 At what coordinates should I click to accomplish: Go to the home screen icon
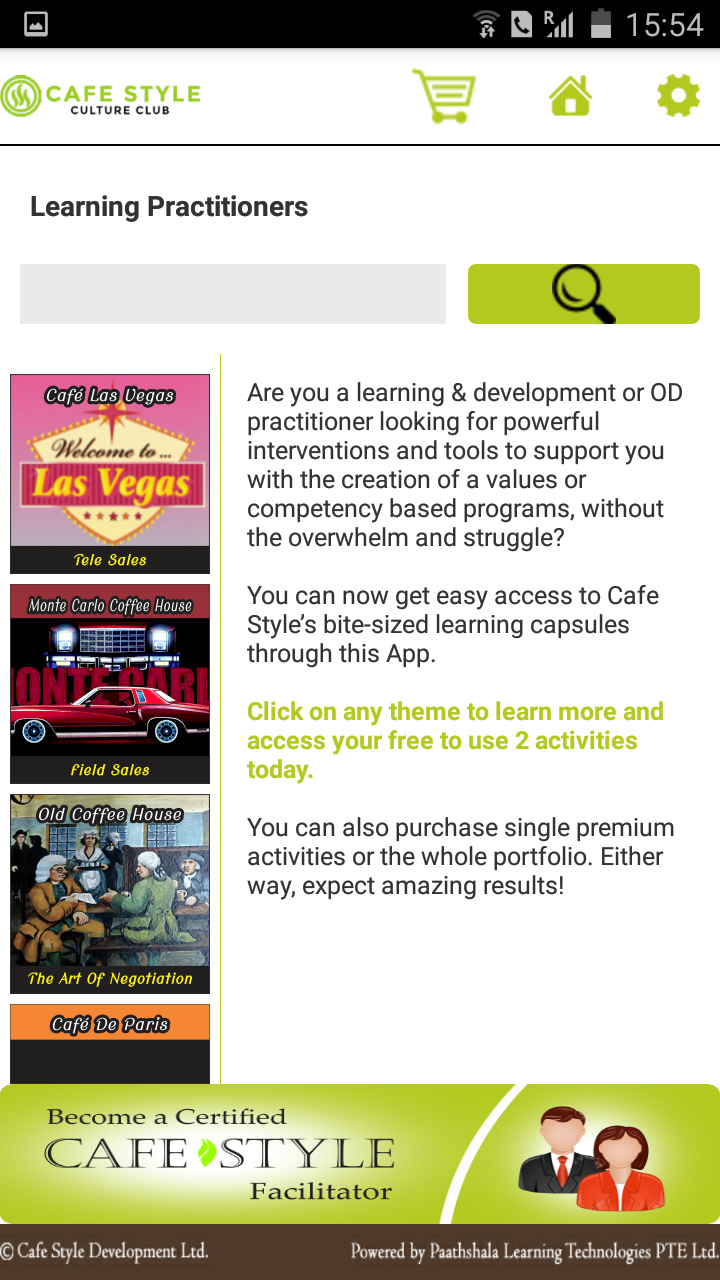tap(570, 96)
